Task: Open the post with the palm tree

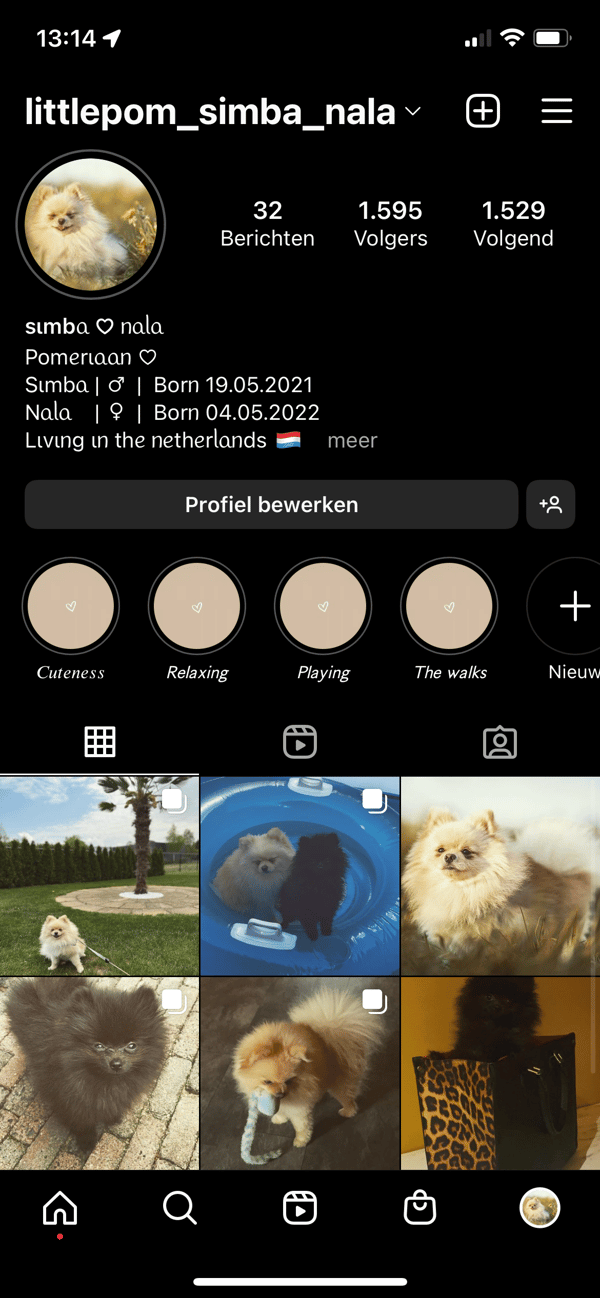Action: pyautogui.click(x=99, y=876)
